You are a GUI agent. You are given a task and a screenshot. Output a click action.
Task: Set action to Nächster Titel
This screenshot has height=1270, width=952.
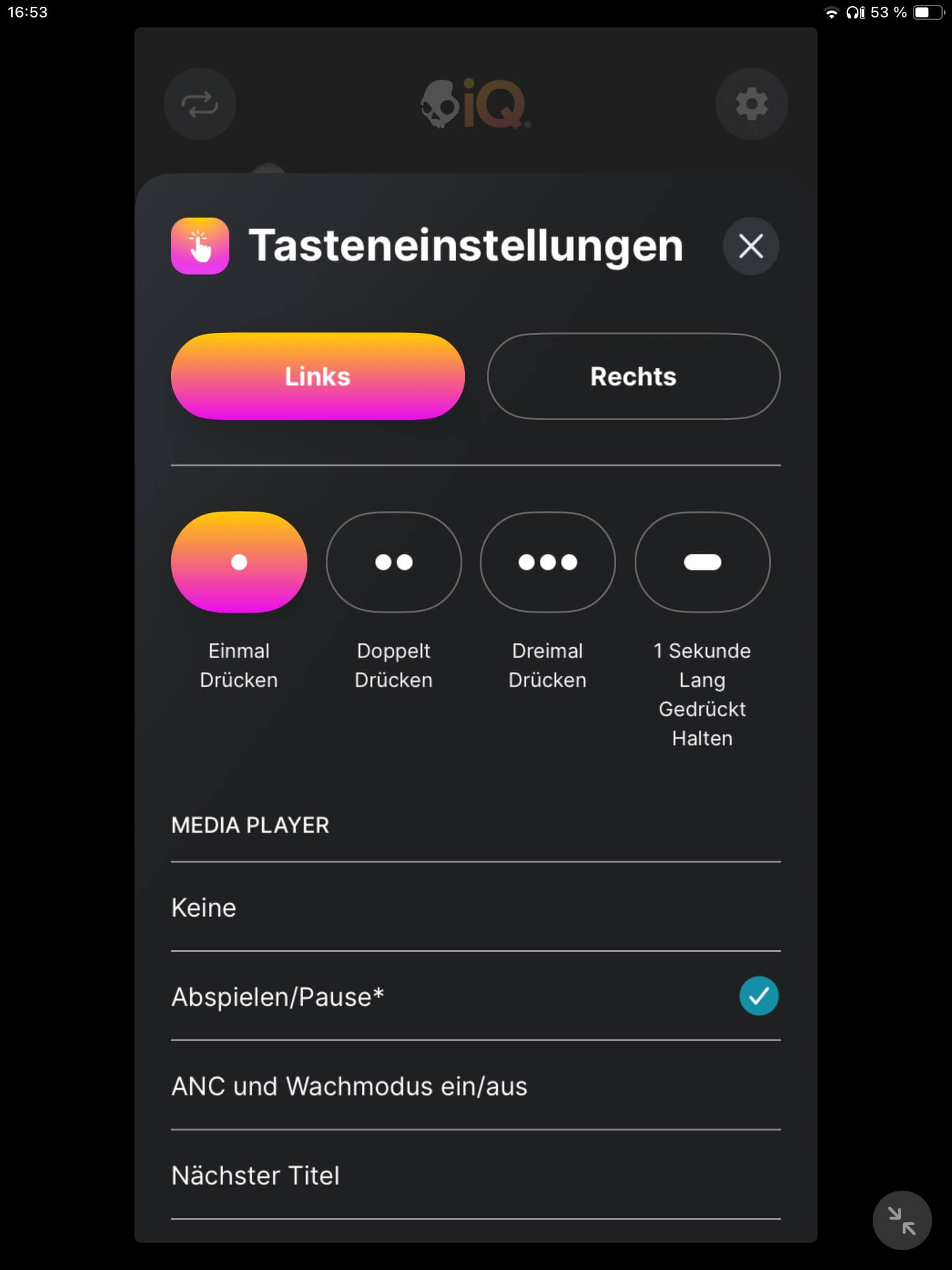[x=475, y=1175]
